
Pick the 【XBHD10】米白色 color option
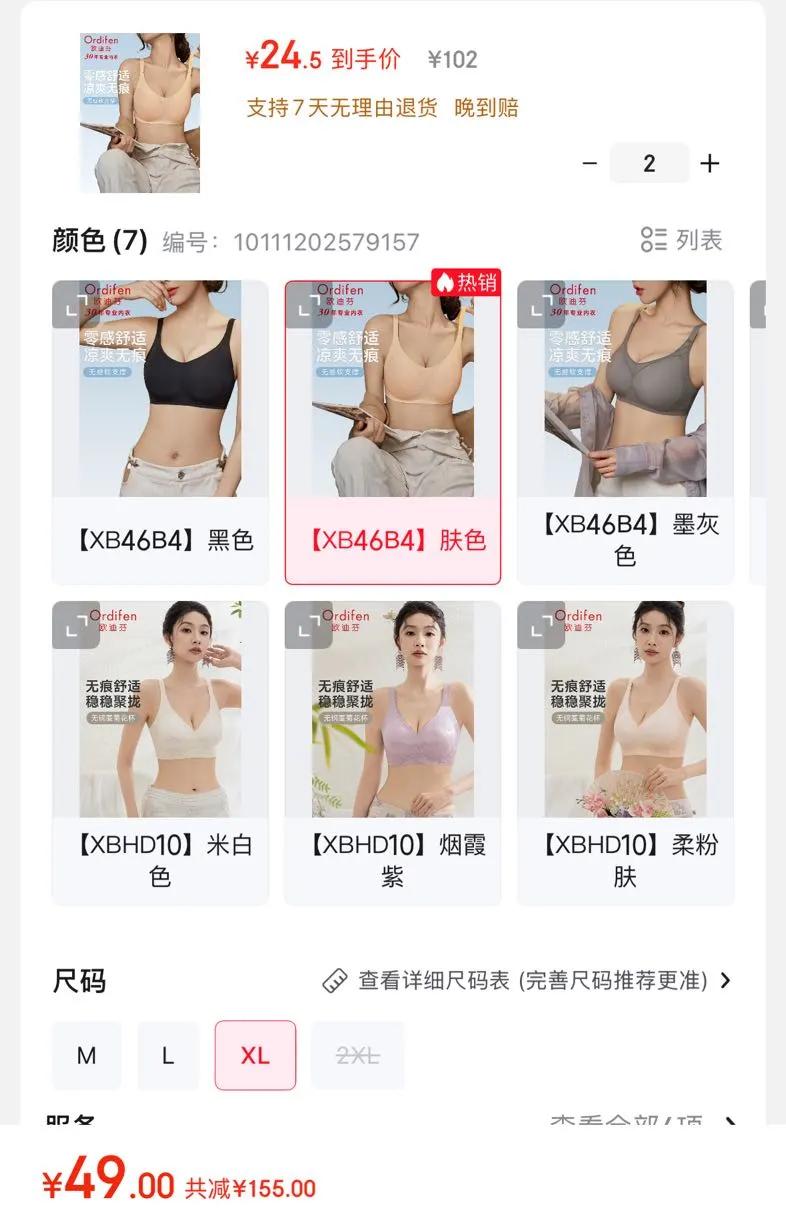click(x=160, y=753)
